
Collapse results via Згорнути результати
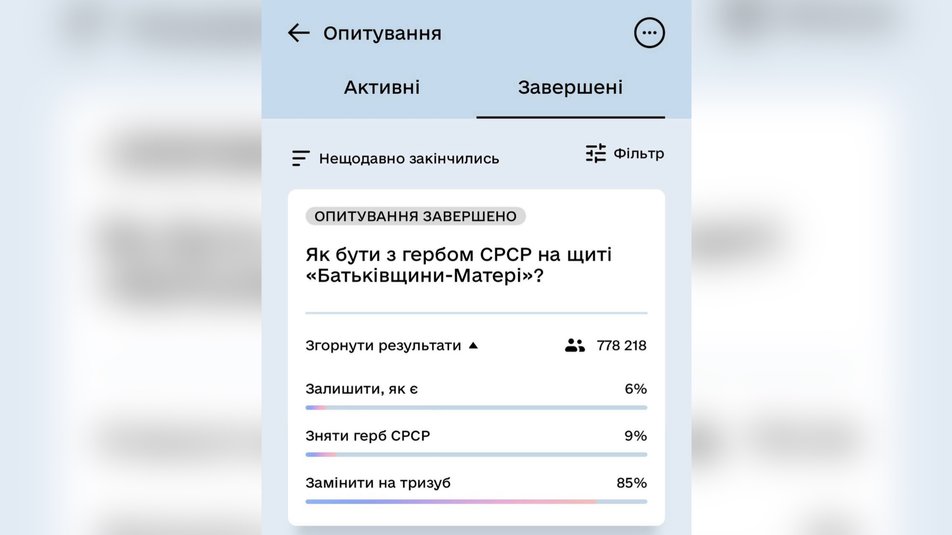(x=392, y=346)
